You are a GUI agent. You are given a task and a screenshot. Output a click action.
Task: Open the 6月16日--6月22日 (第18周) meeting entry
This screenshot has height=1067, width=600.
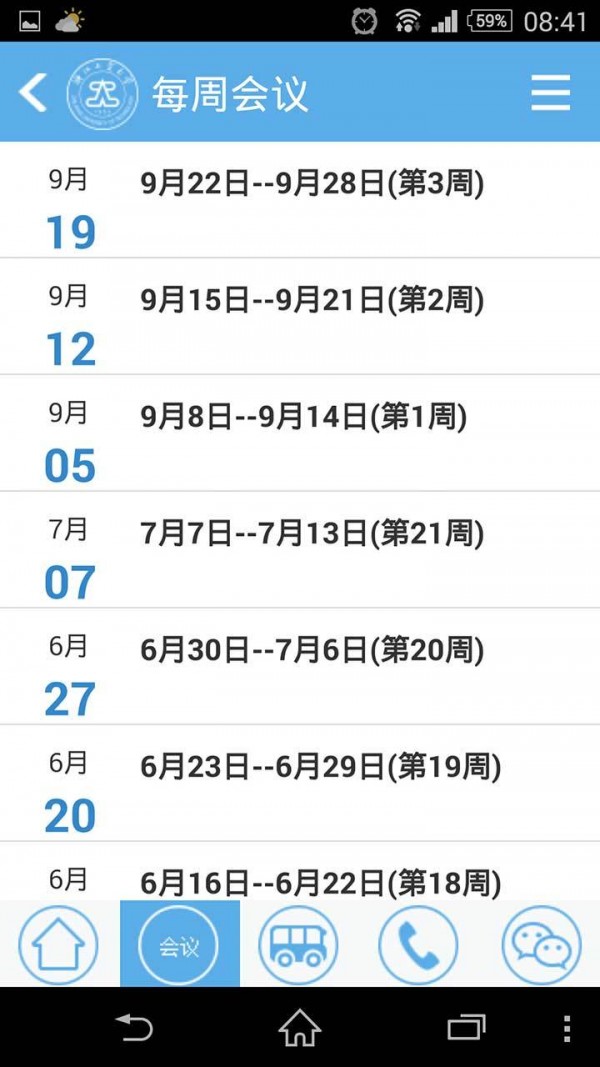click(300, 872)
